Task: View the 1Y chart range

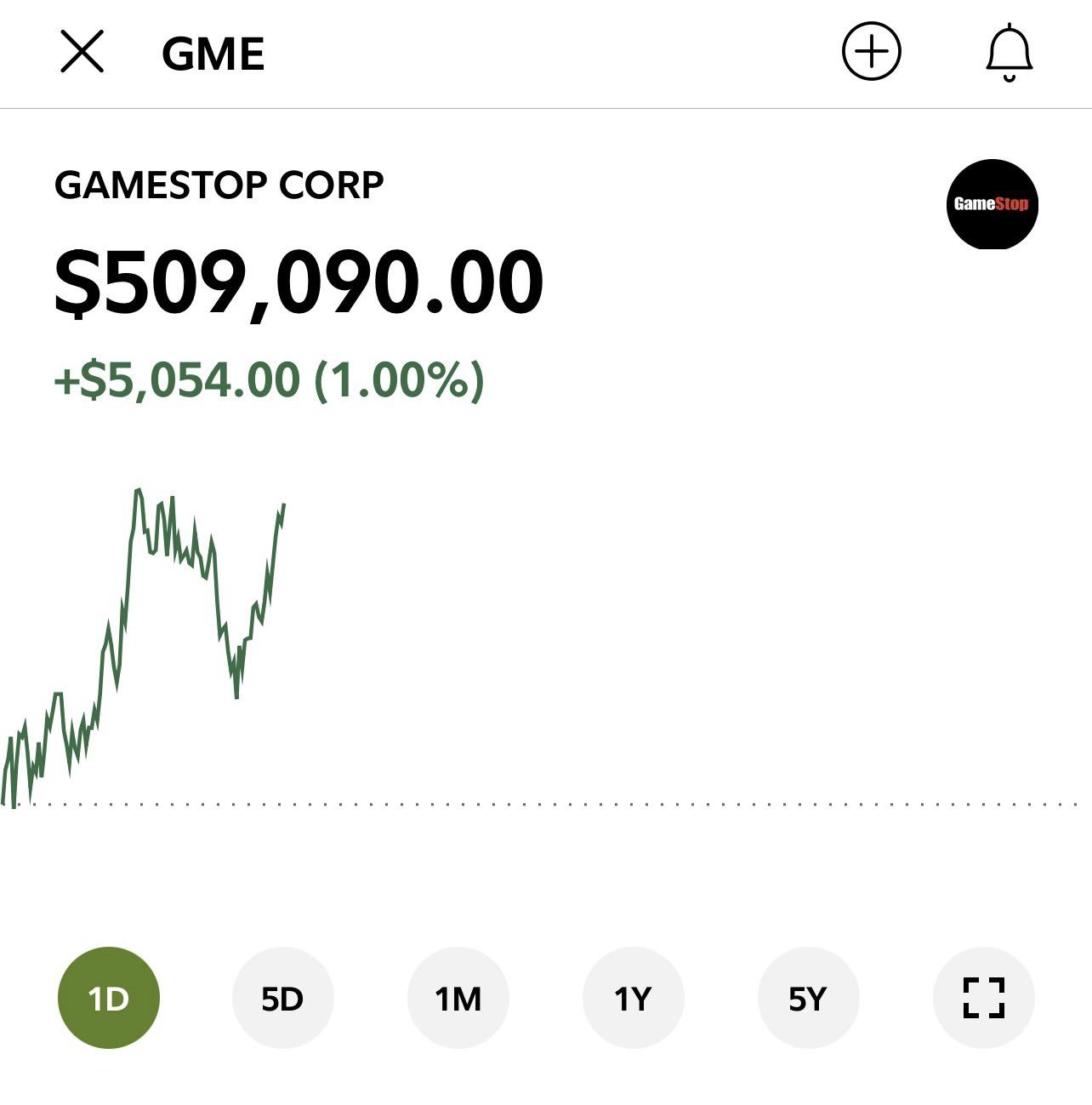Action: [633, 998]
